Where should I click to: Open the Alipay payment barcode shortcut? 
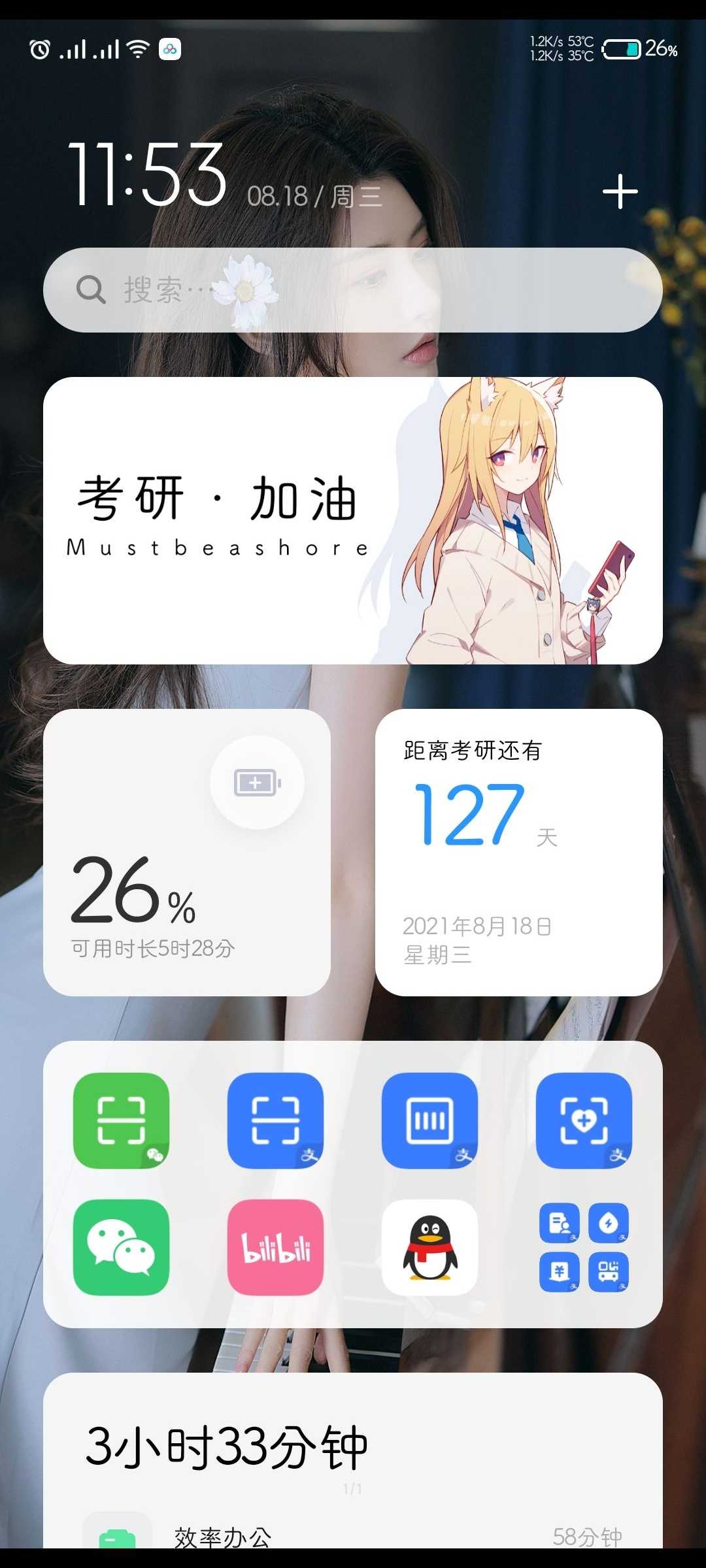(429, 1120)
